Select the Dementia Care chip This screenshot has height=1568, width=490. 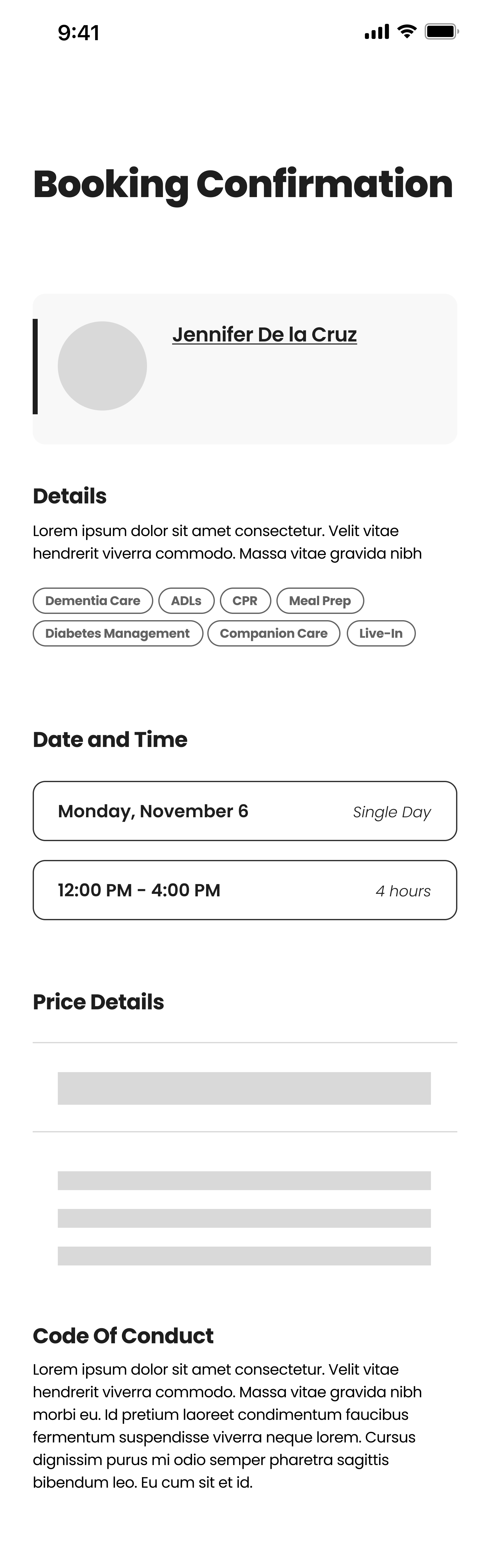point(93,601)
